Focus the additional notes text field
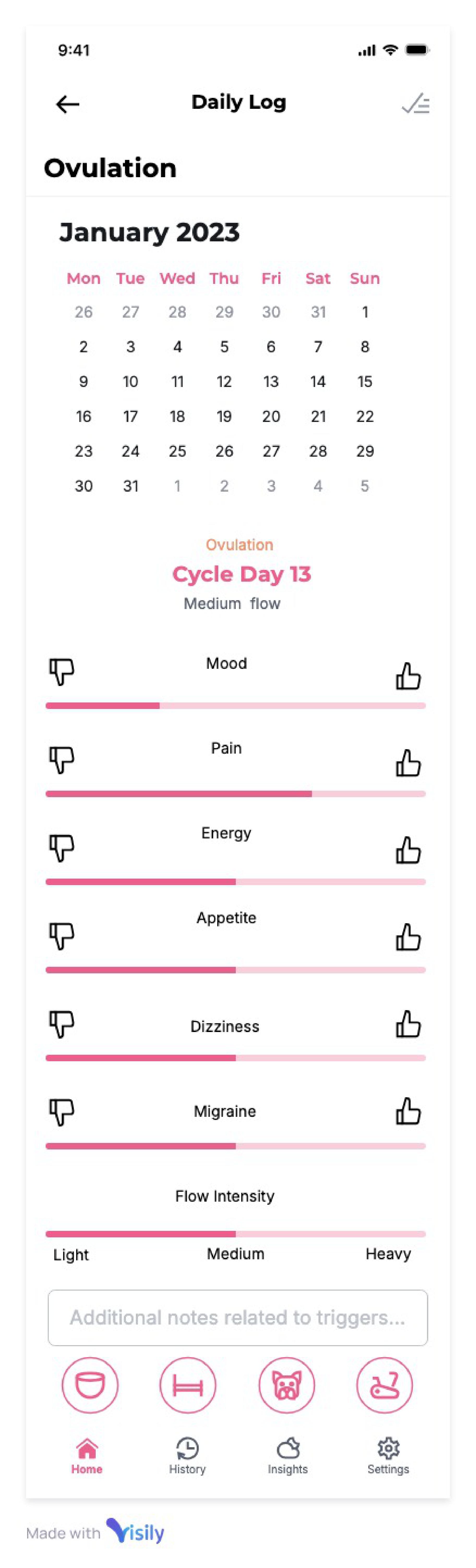 point(237,1318)
